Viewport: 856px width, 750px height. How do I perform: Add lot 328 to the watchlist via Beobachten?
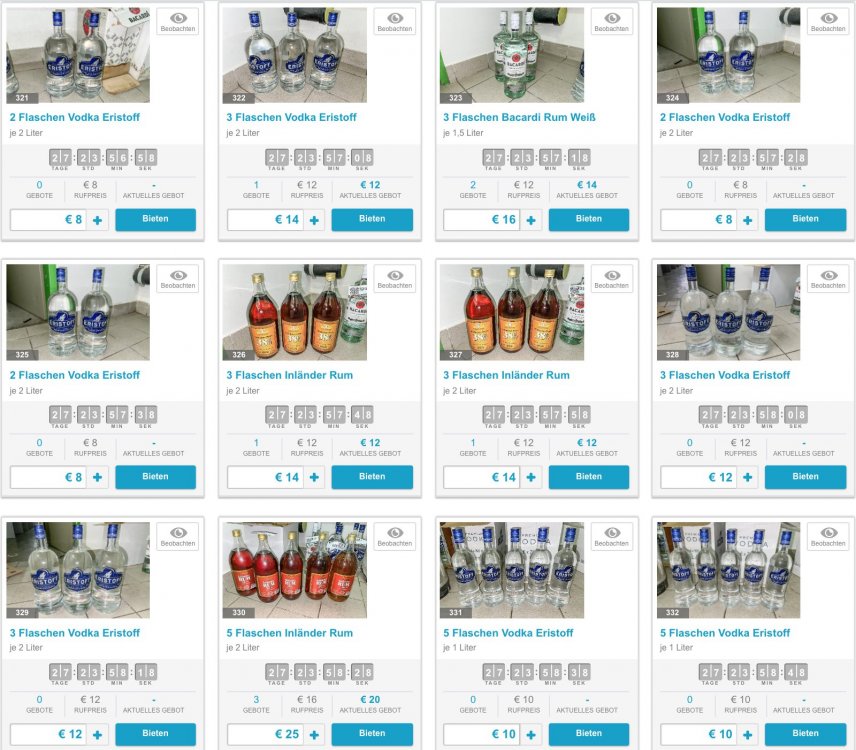point(827,279)
